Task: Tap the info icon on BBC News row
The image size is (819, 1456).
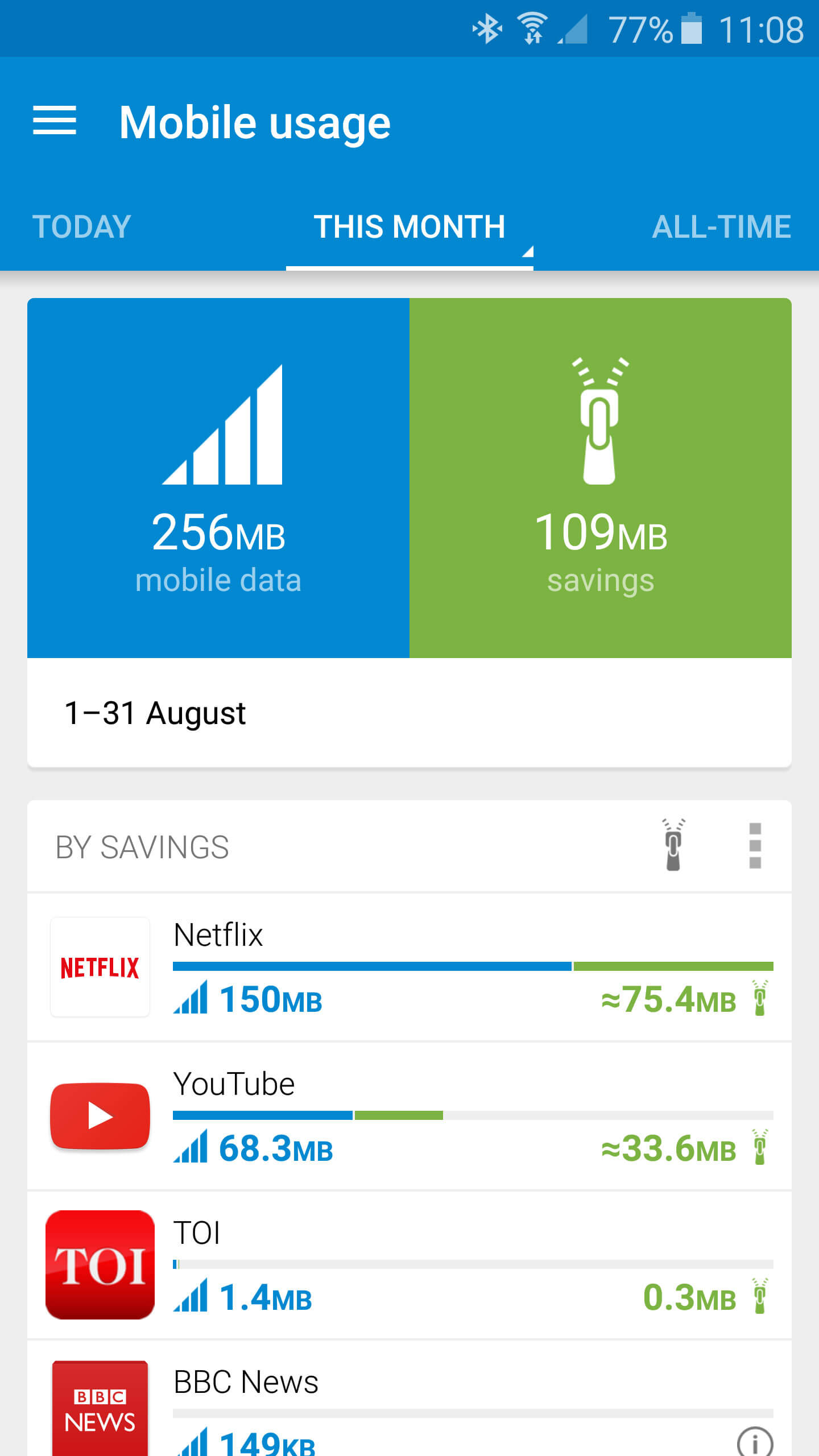Action: tap(755, 1442)
